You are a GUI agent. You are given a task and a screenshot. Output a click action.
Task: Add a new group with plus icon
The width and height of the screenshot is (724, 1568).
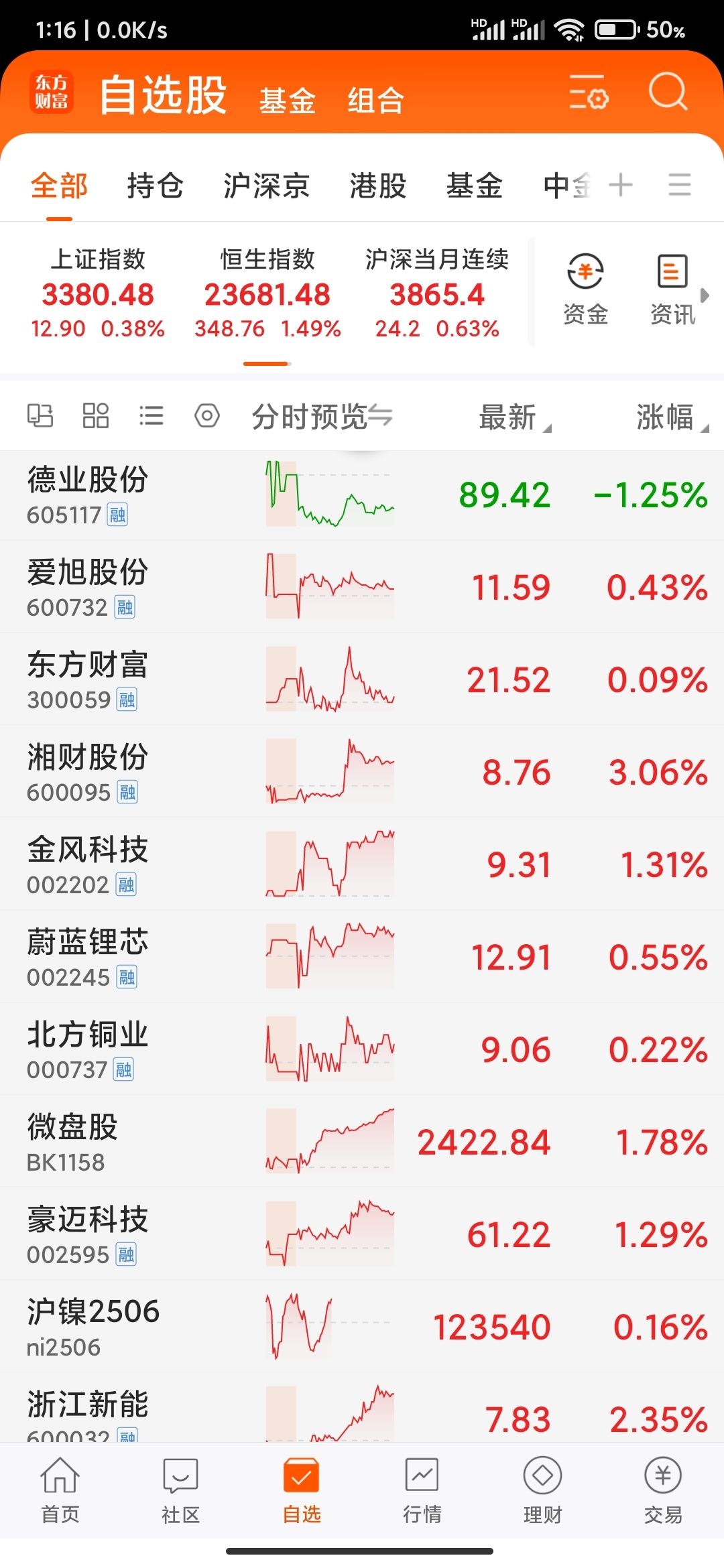(x=621, y=185)
